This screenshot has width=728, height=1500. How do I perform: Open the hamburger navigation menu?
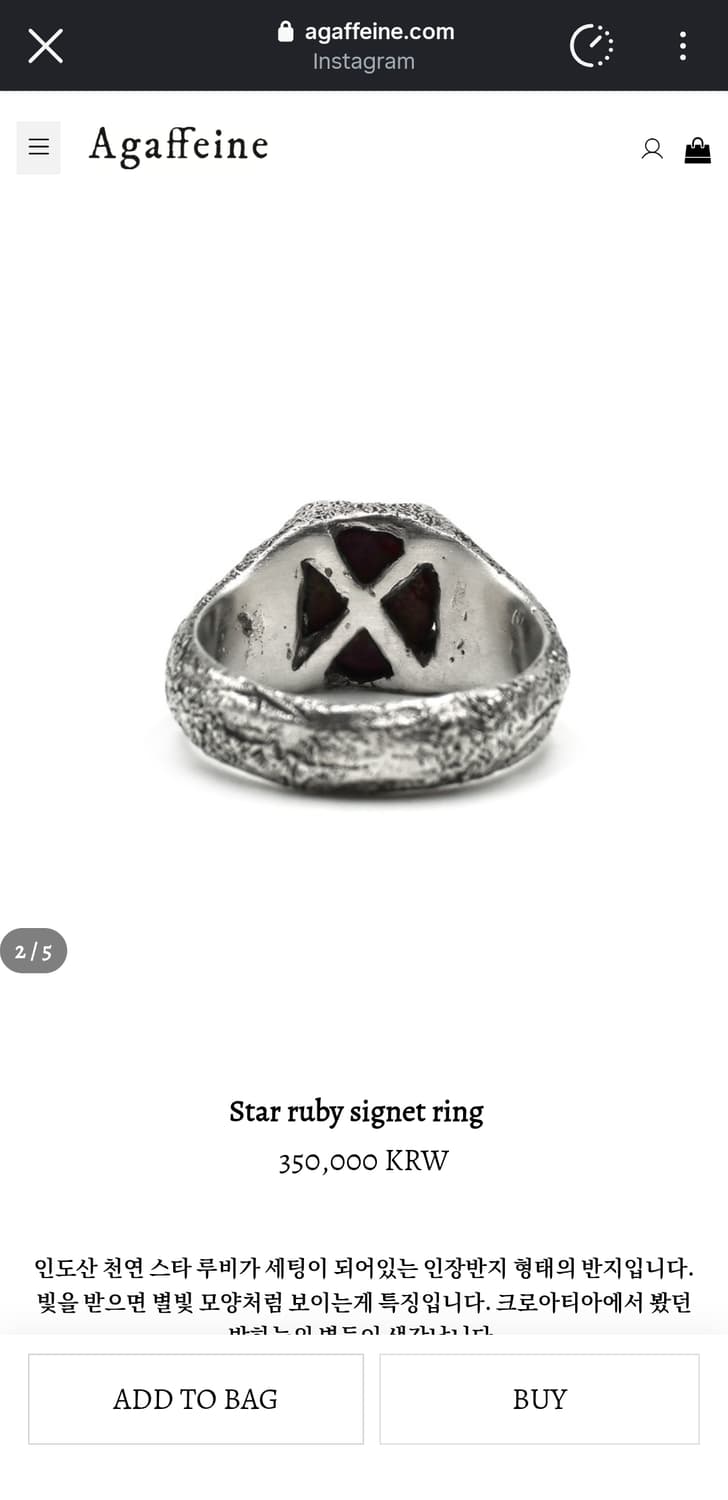click(x=38, y=147)
